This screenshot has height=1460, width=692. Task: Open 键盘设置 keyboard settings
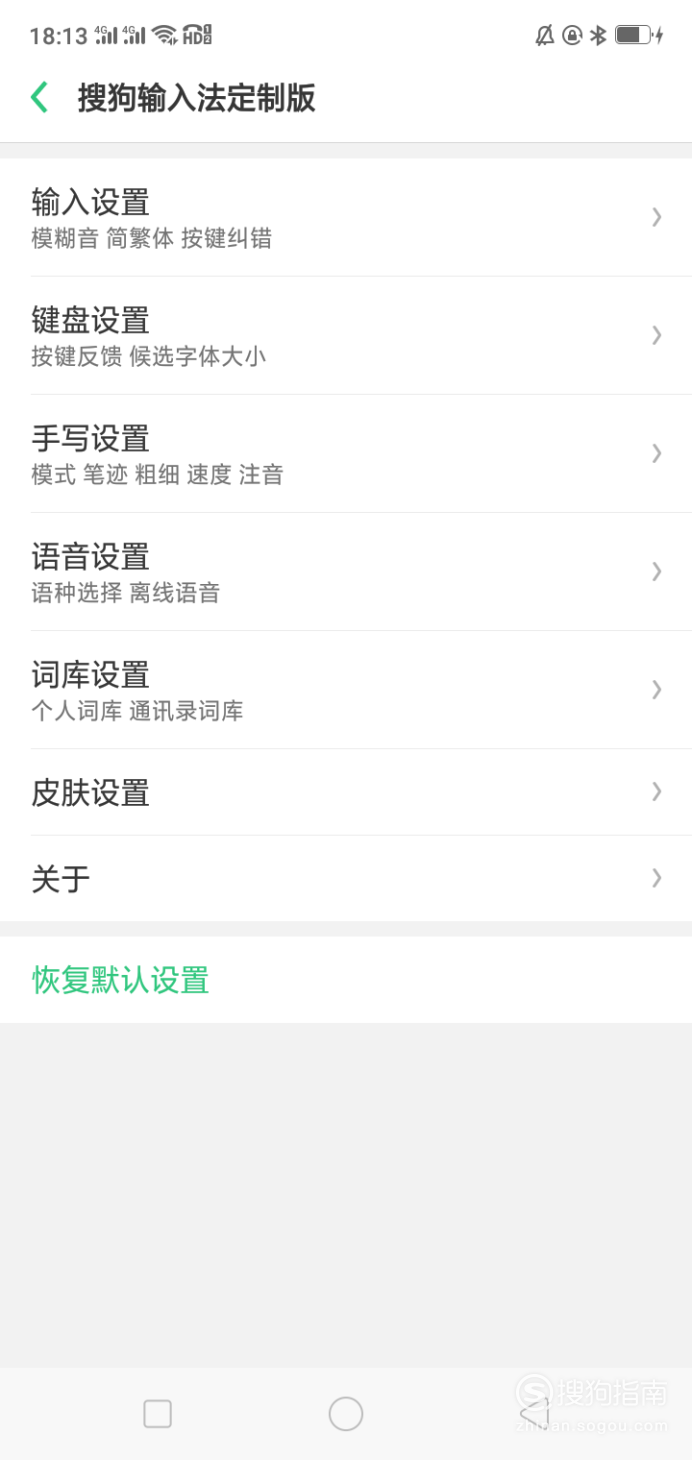[x=345, y=335]
